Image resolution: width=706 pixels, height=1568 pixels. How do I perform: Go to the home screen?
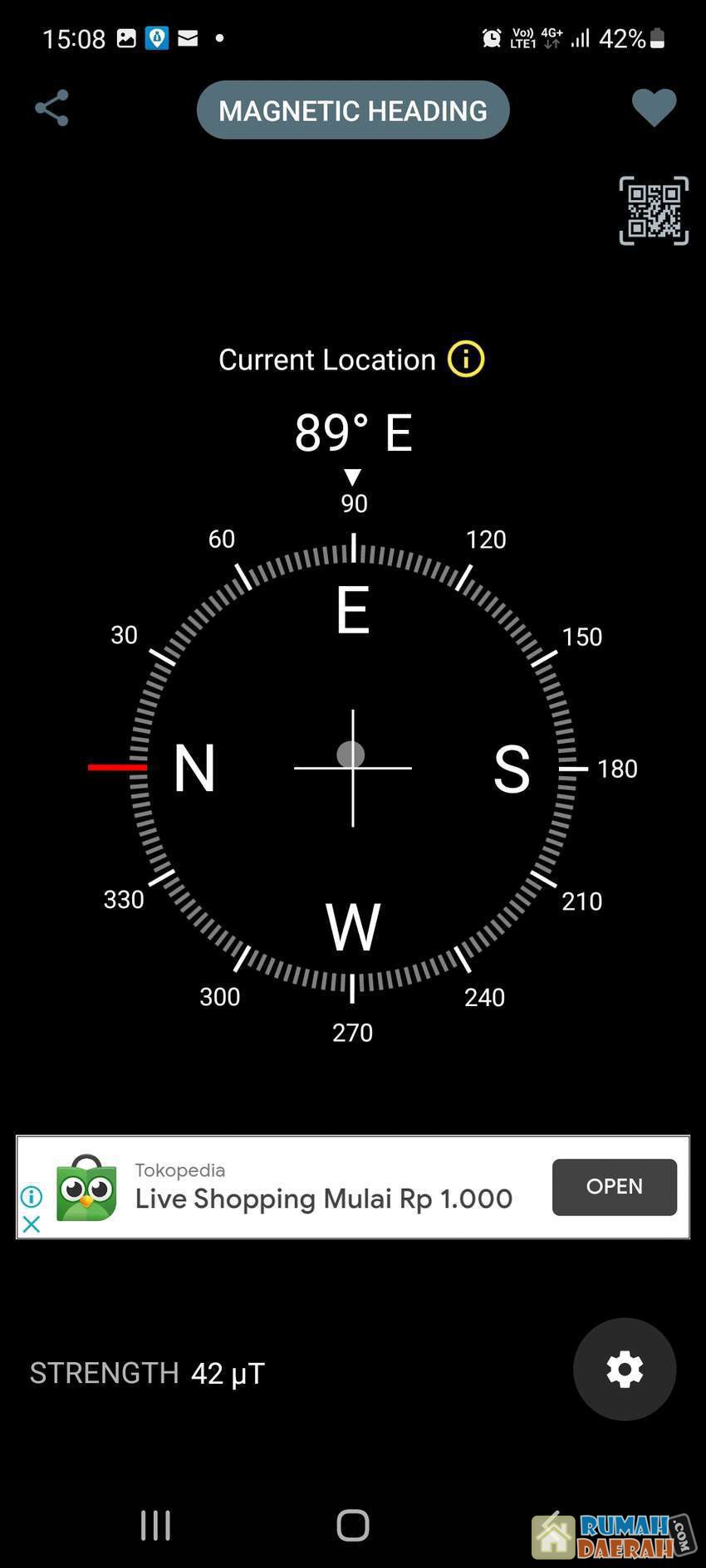point(353,1525)
